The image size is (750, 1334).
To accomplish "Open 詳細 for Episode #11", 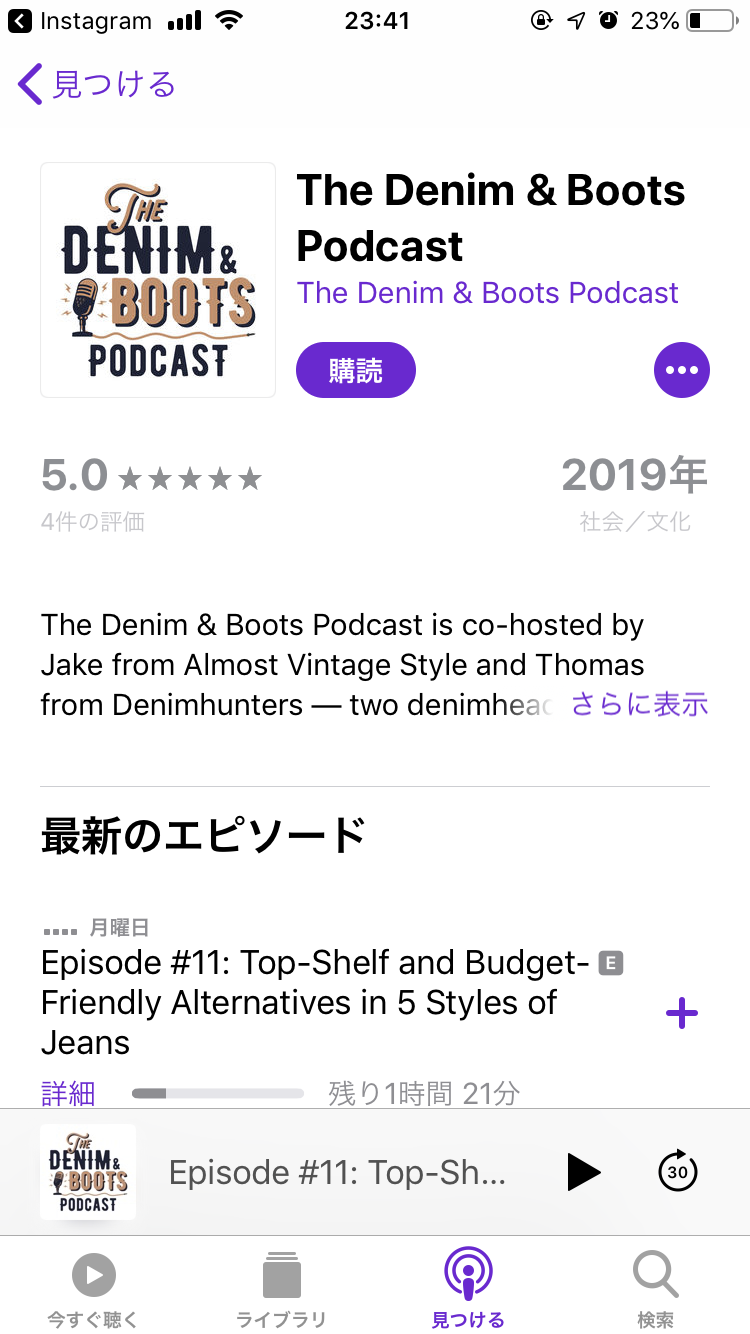I will (68, 1093).
